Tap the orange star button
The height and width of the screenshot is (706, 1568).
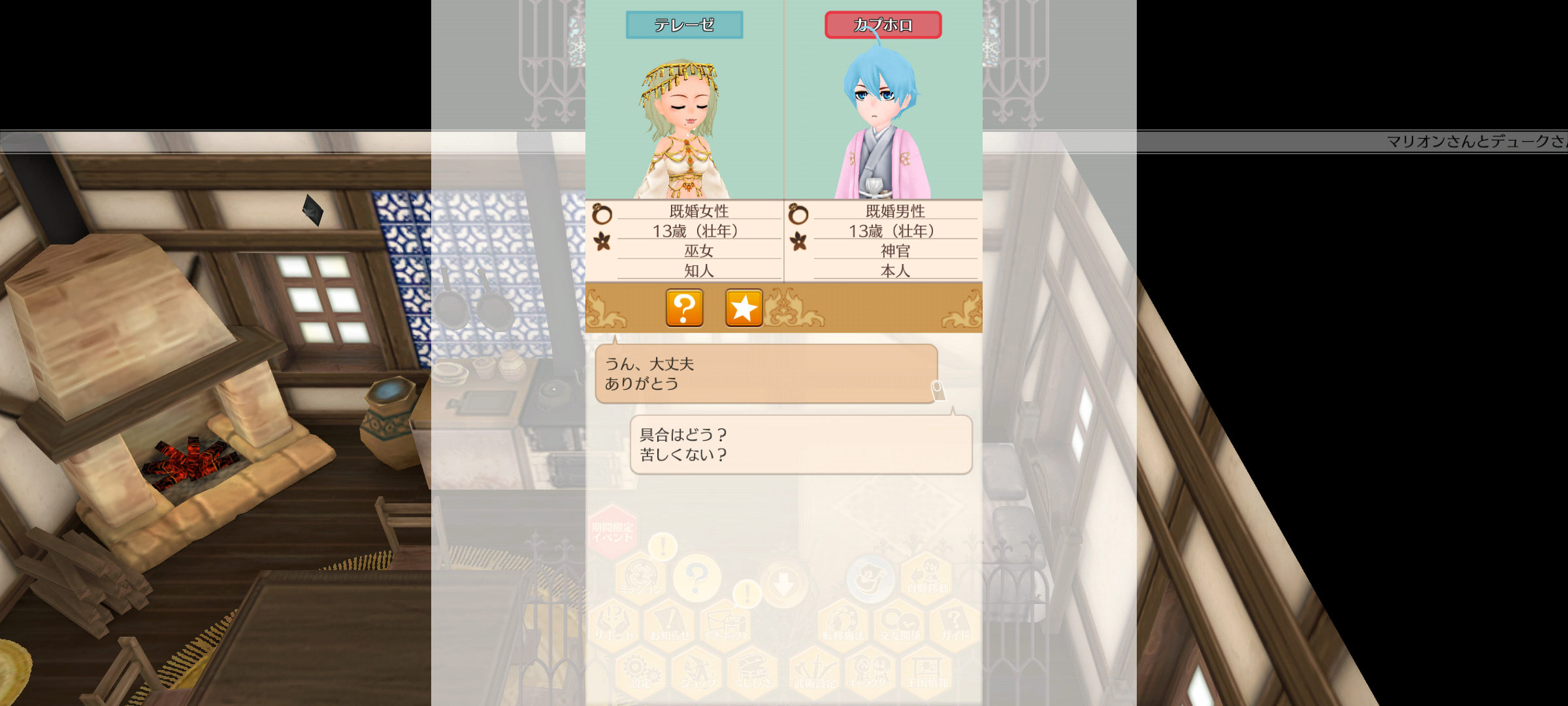(x=743, y=308)
